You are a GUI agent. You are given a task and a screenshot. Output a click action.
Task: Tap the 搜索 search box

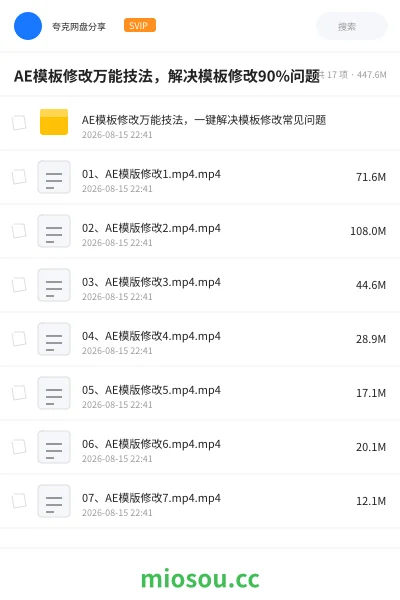tap(351, 26)
